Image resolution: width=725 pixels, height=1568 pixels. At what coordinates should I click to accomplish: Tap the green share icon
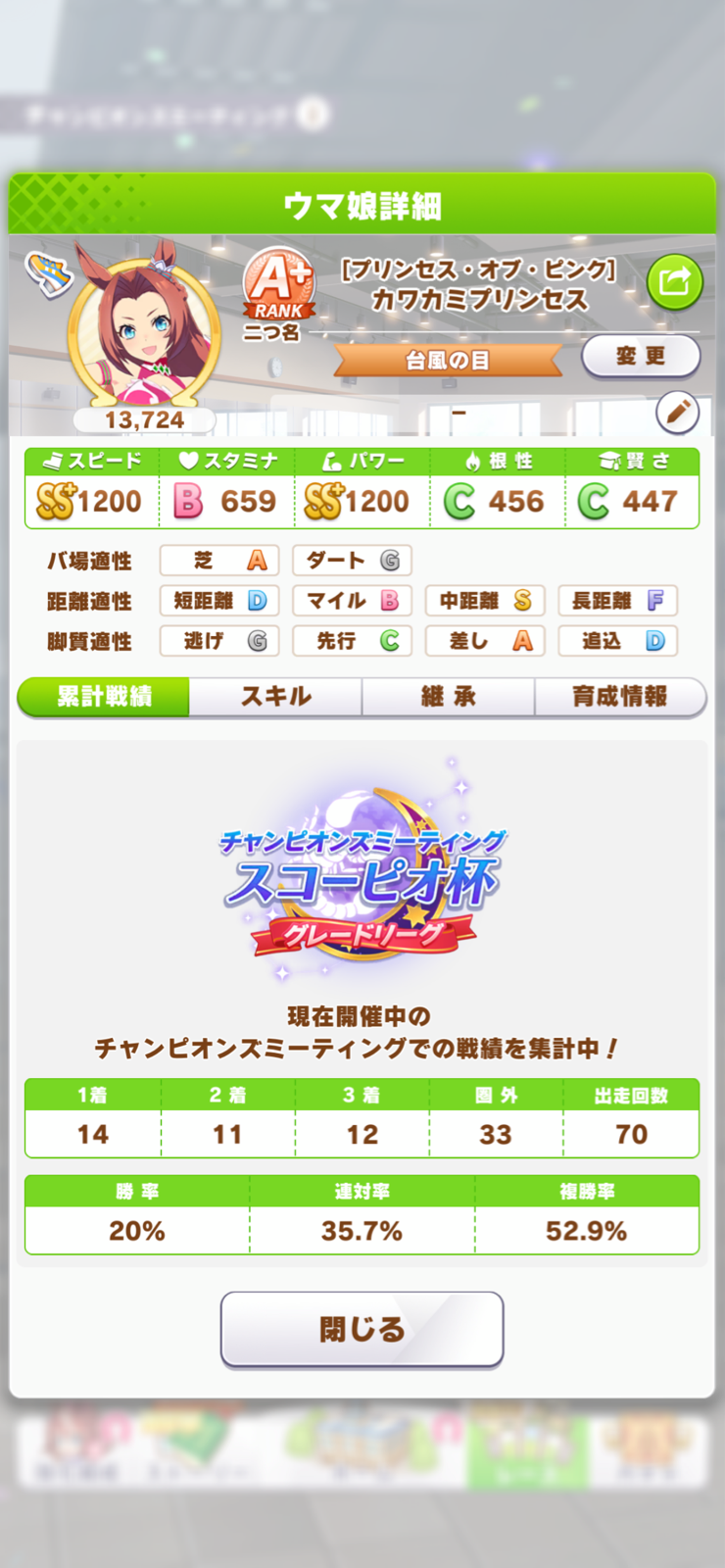[x=674, y=282]
